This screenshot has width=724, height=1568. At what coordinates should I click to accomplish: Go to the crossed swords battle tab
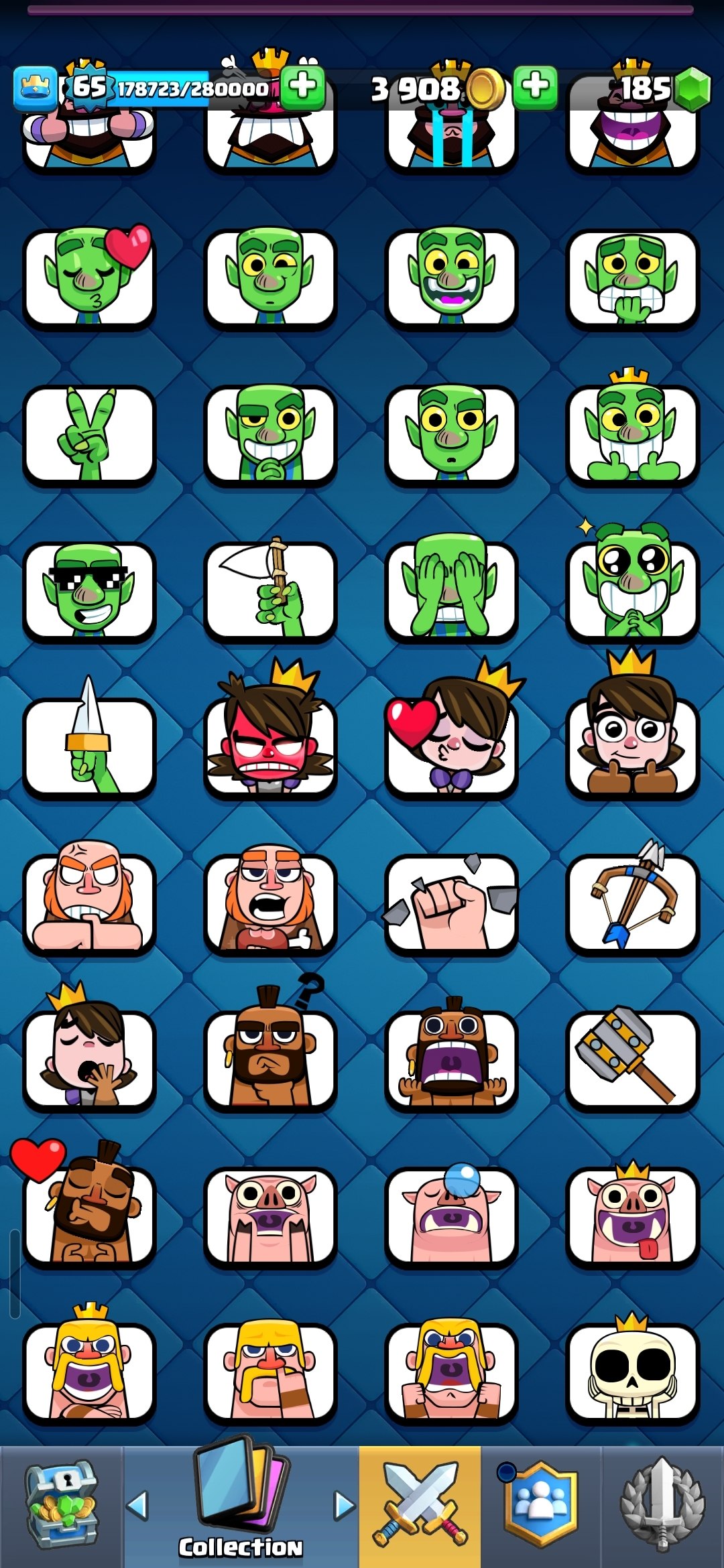(420, 1506)
